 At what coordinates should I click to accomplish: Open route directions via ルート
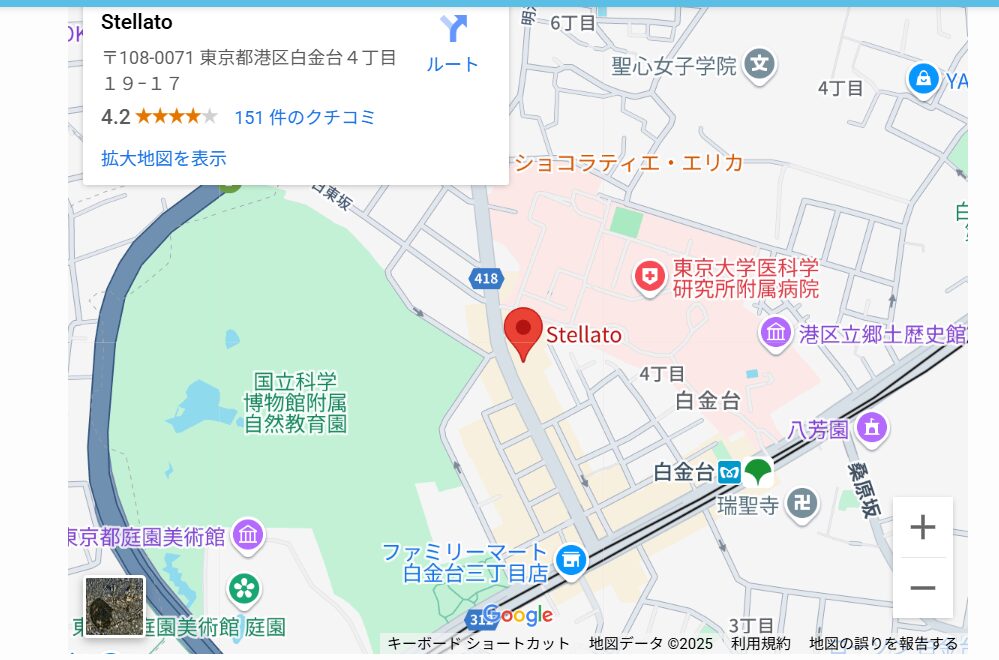click(x=453, y=44)
